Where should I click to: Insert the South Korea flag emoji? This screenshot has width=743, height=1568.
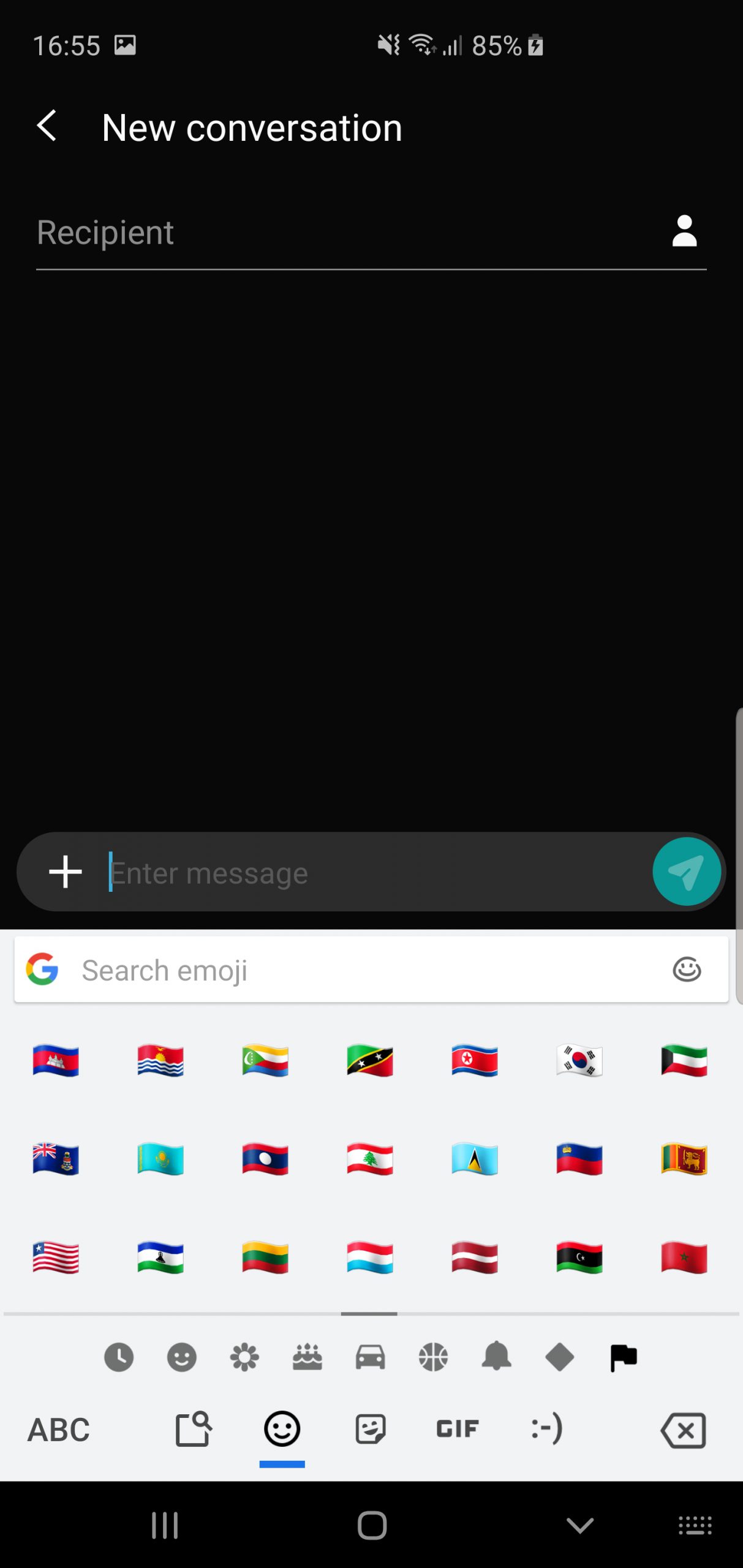[579, 1060]
